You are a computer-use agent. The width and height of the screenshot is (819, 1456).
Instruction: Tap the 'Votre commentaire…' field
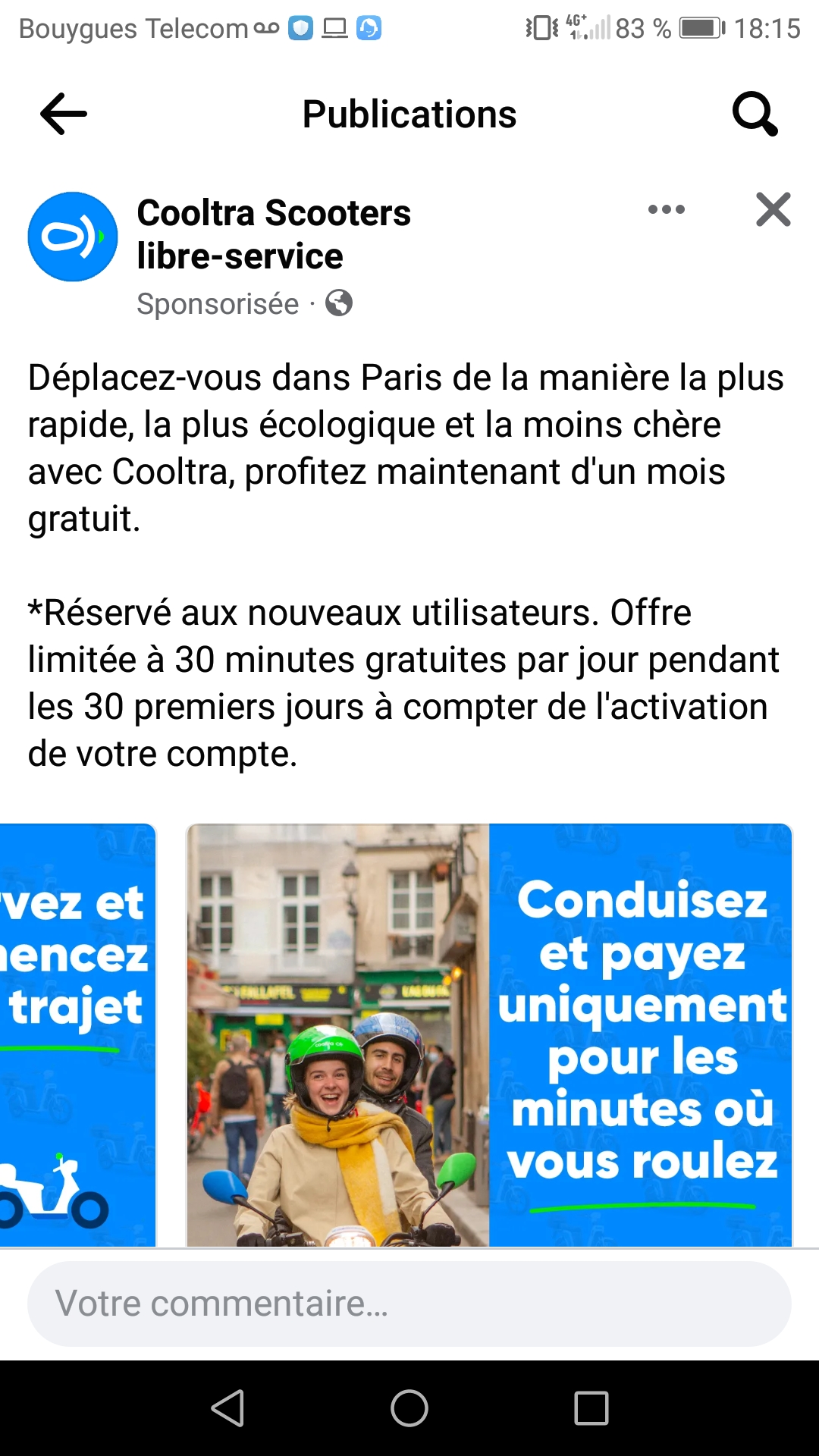pyautogui.click(x=409, y=1304)
